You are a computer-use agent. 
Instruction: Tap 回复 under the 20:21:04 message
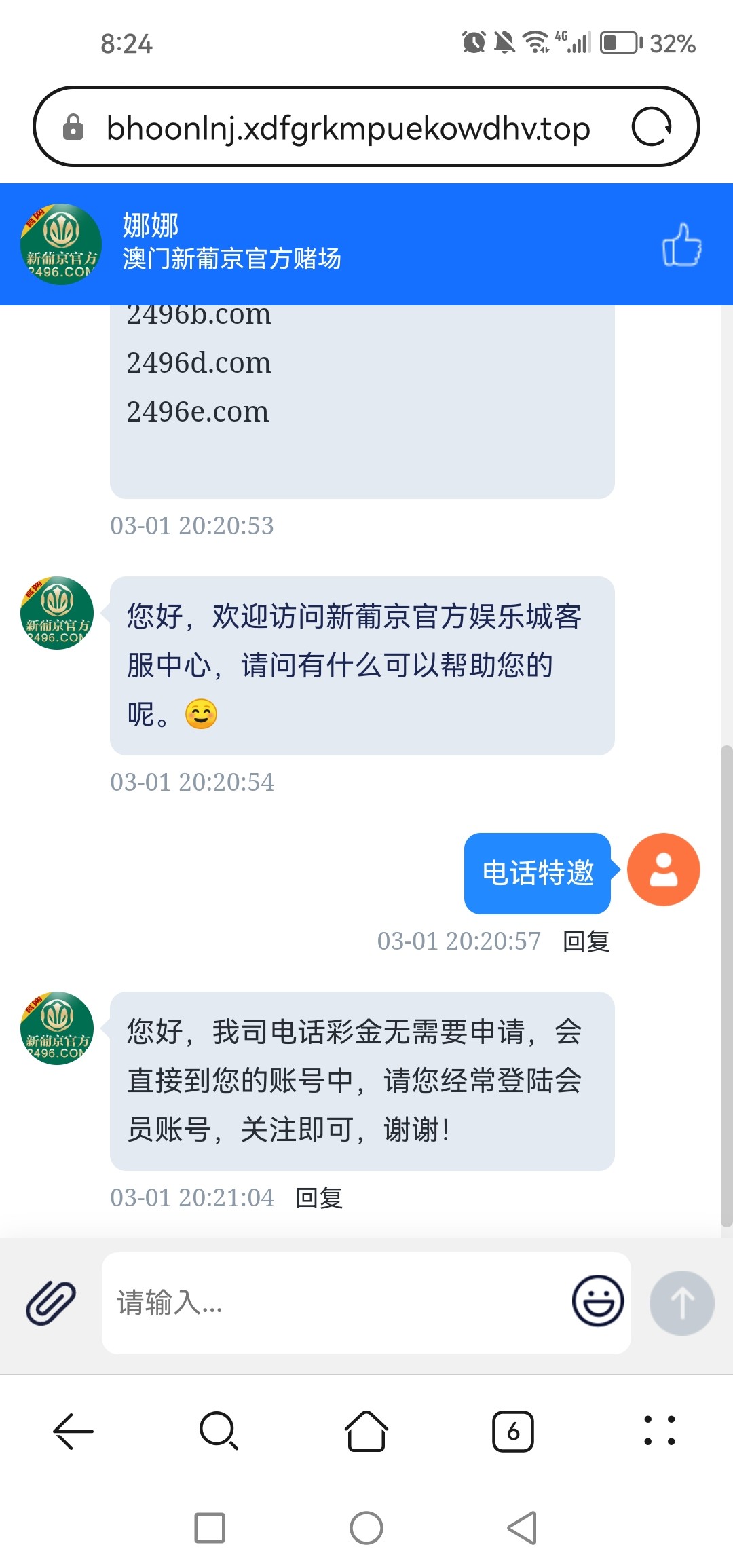tap(319, 1198)
